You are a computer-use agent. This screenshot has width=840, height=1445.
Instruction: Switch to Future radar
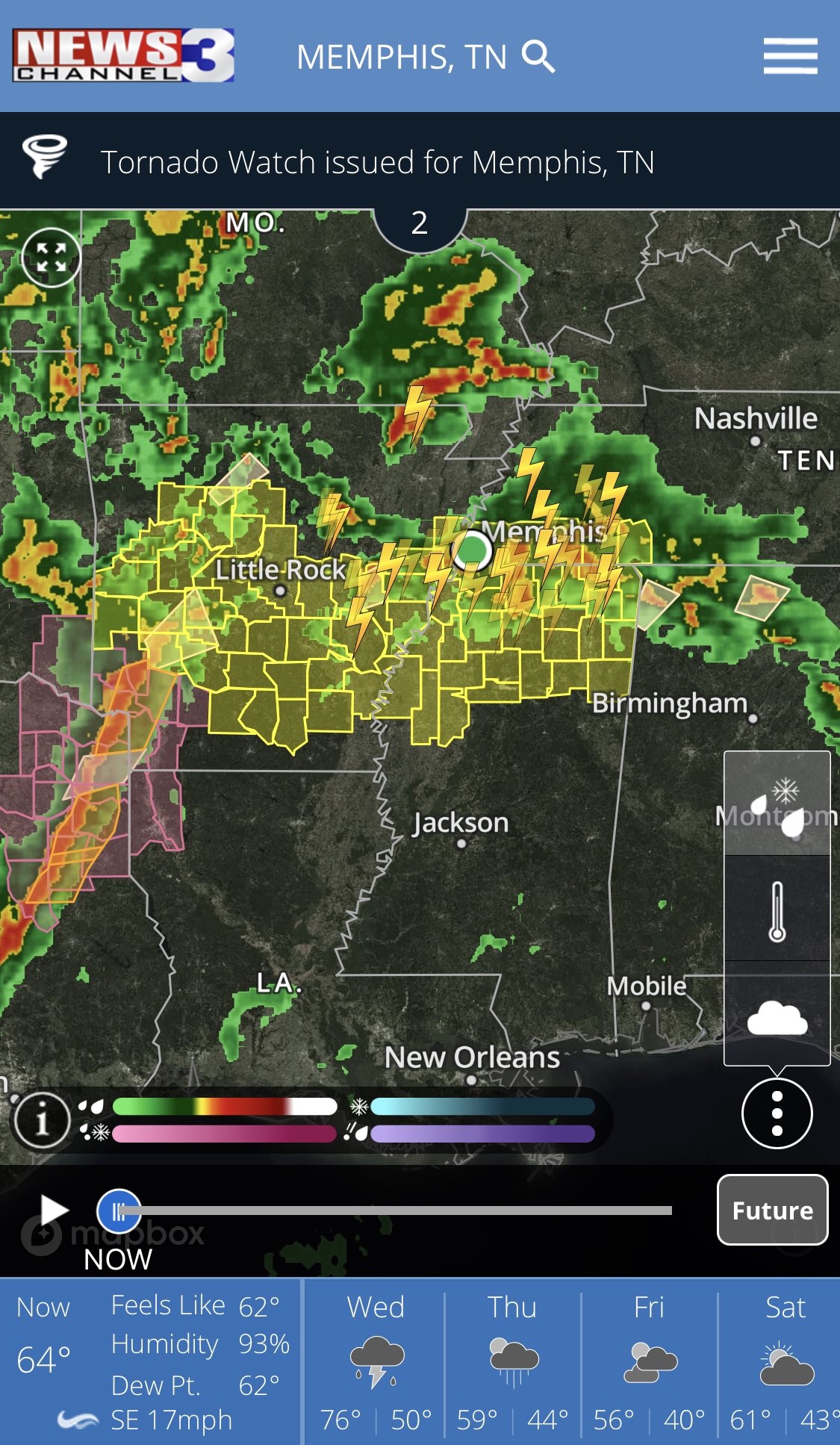pyautogui.click(x=772, y=1210)
